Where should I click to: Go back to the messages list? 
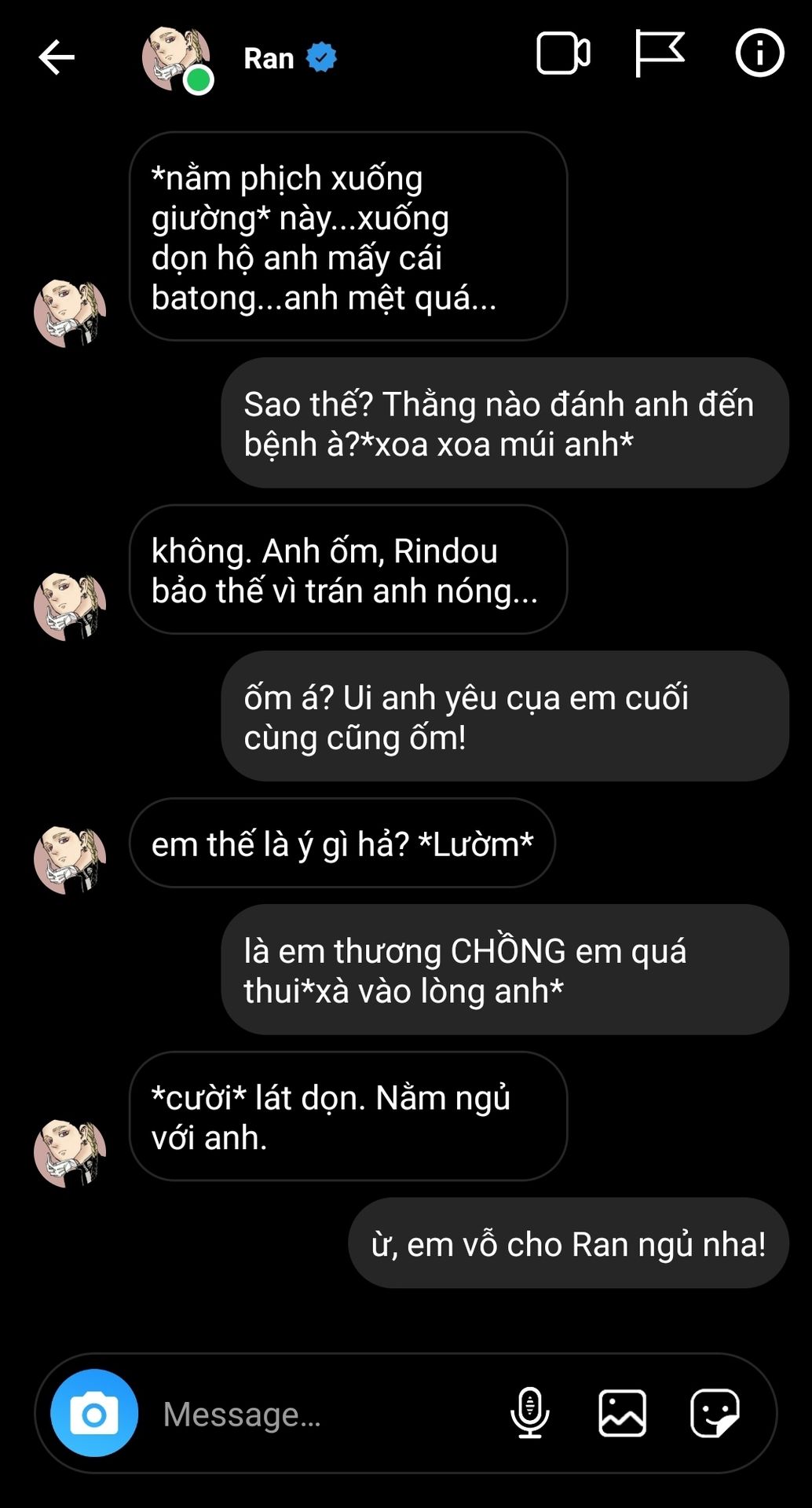point(57,57)
